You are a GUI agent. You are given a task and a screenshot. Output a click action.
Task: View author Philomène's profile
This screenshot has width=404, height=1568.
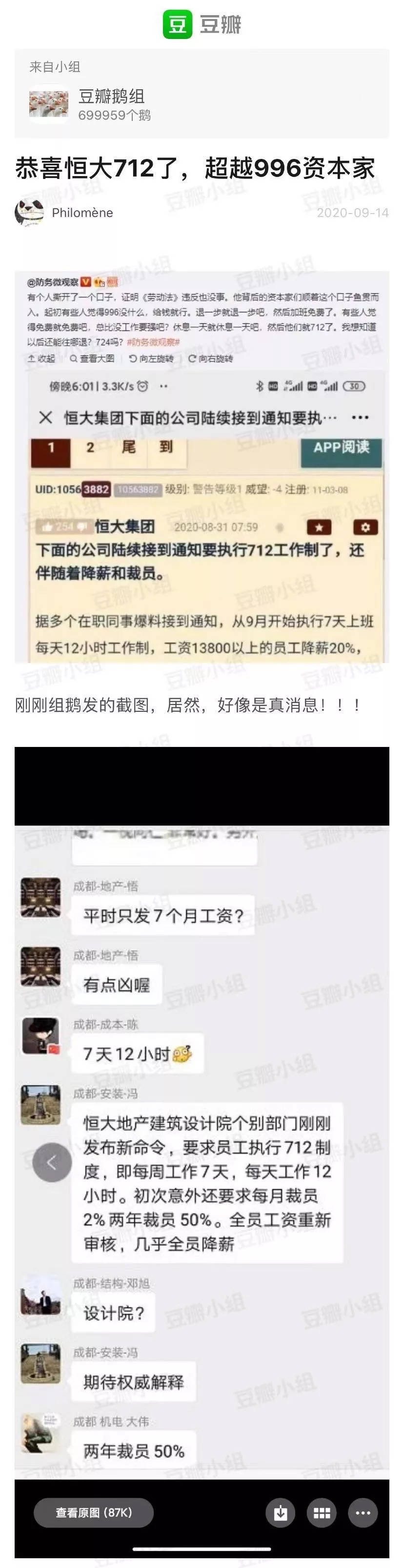[81, 213]
